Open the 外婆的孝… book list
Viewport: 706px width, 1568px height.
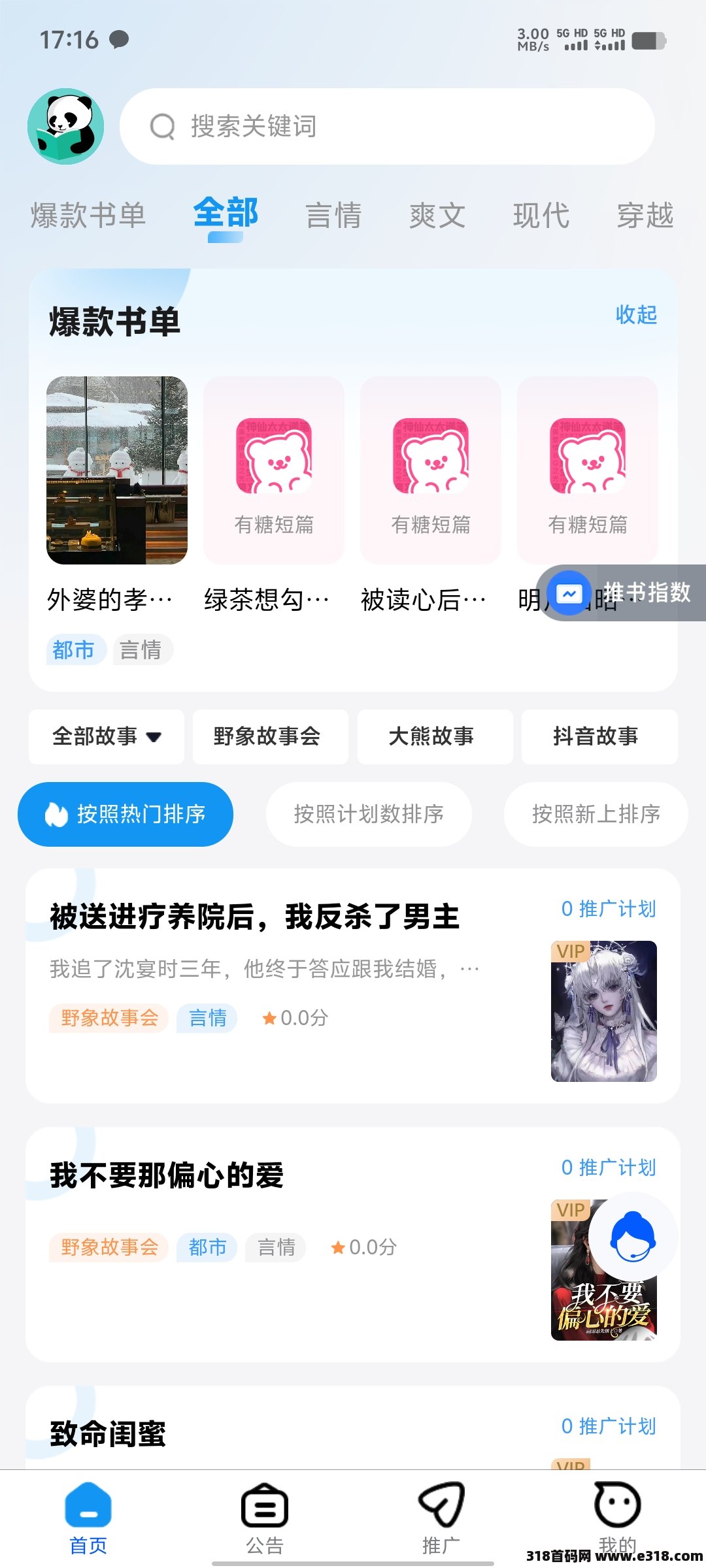pos(117,470)
